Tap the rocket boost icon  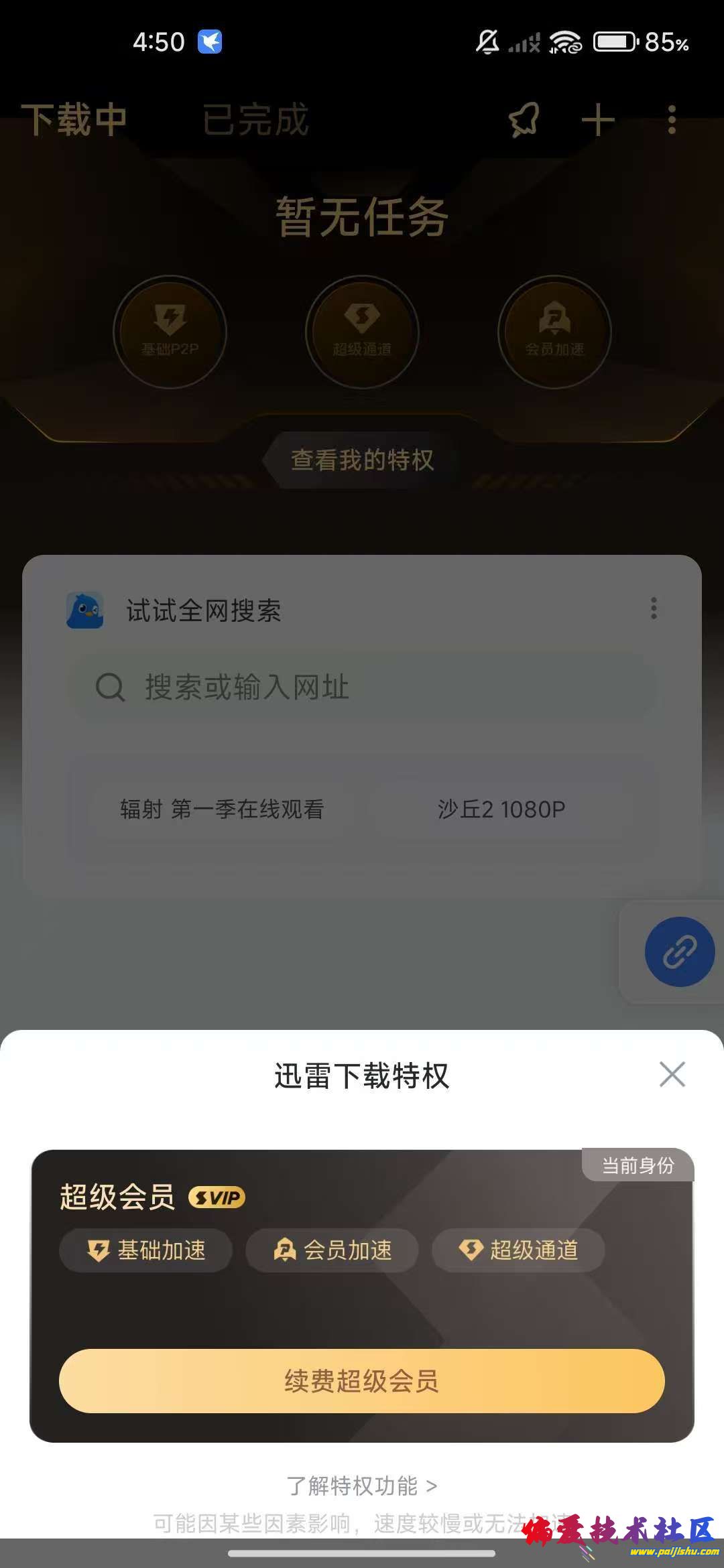[524, 121]
